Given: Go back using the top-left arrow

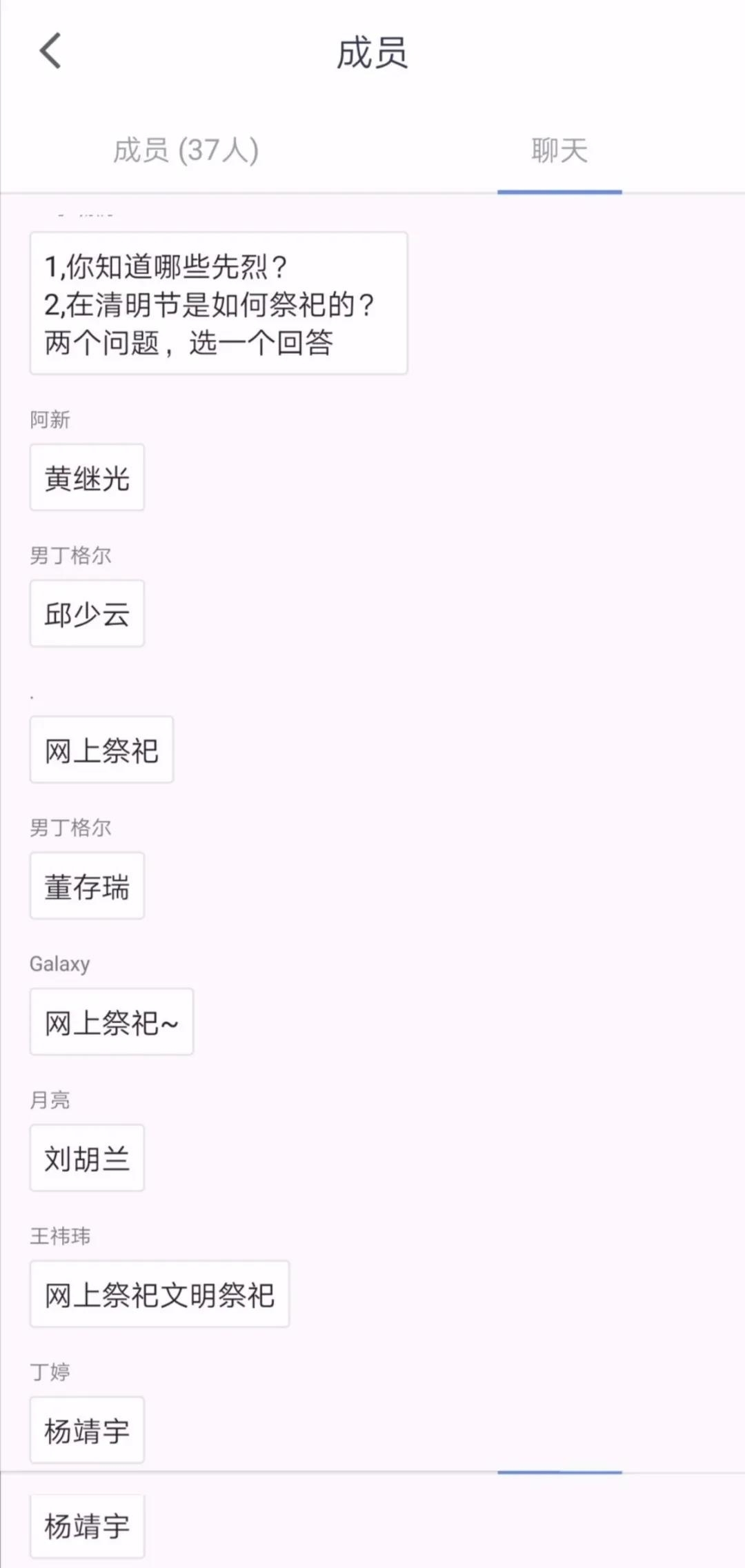Looking at the screenshot, I should (50, 51).
